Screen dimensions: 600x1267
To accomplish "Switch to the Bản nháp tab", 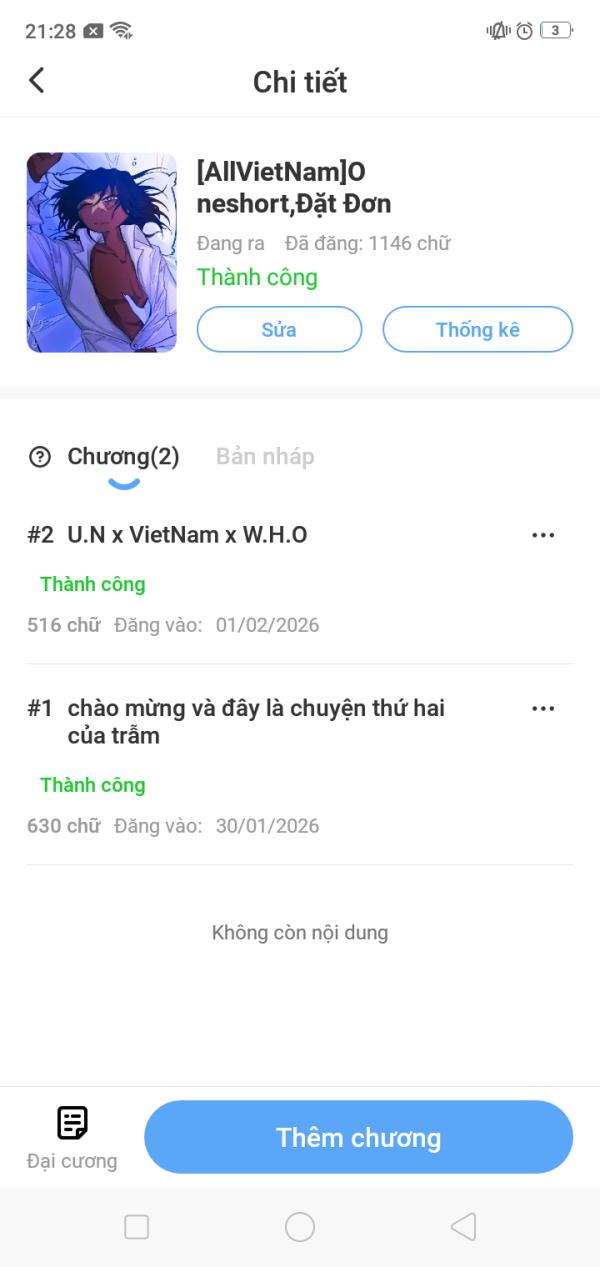I will pyautogui.click(x=265, y=457).
